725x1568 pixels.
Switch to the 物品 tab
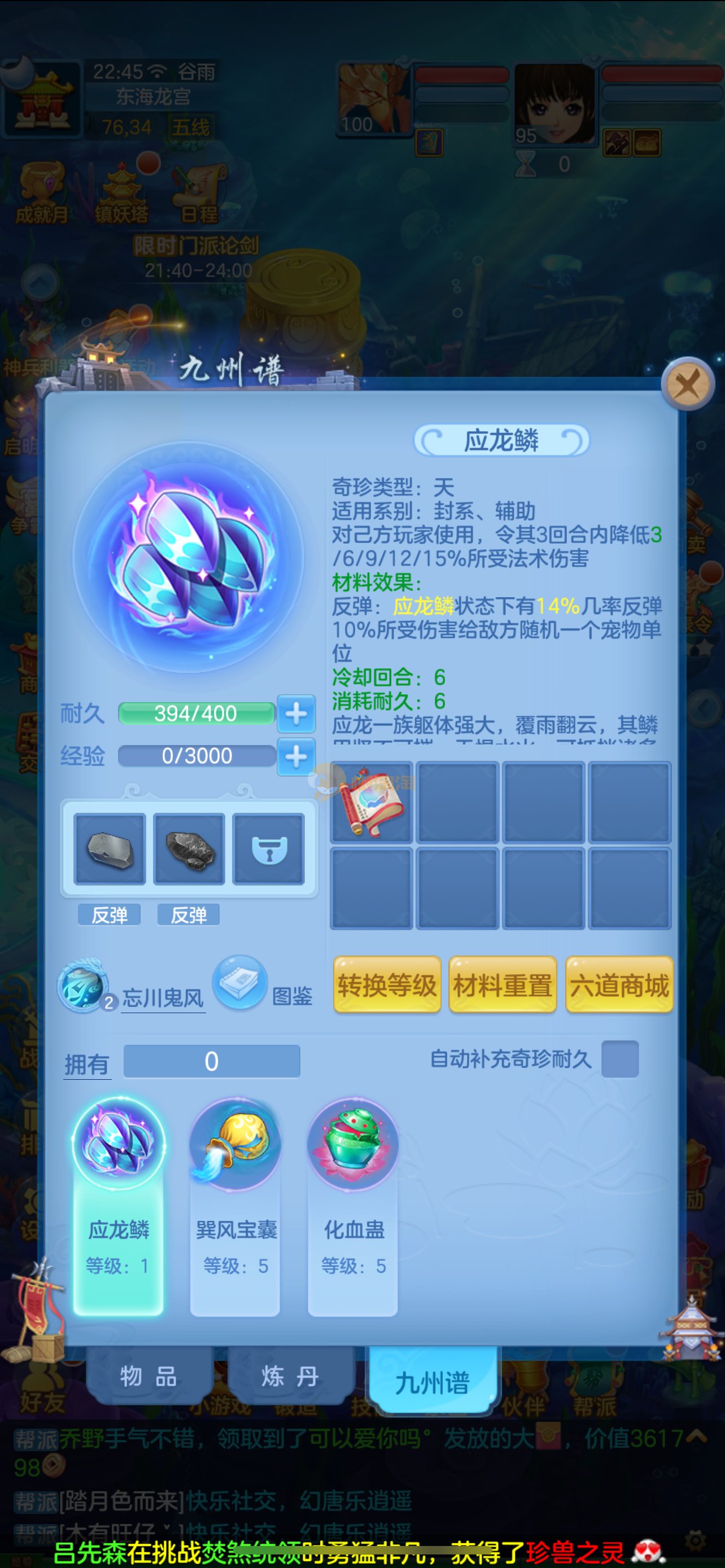[149, 1376]
